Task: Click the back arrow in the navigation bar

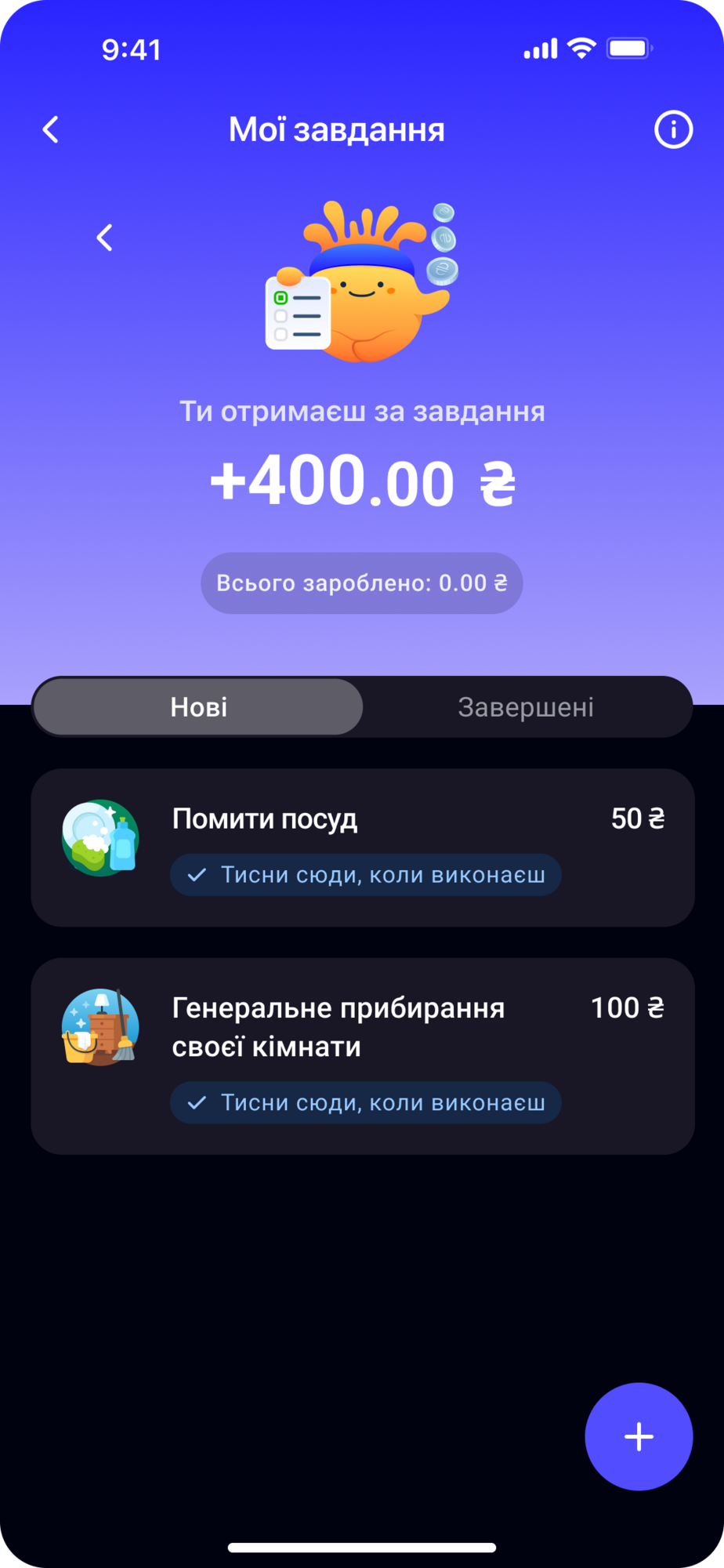Action: click(x=50, y=129)
